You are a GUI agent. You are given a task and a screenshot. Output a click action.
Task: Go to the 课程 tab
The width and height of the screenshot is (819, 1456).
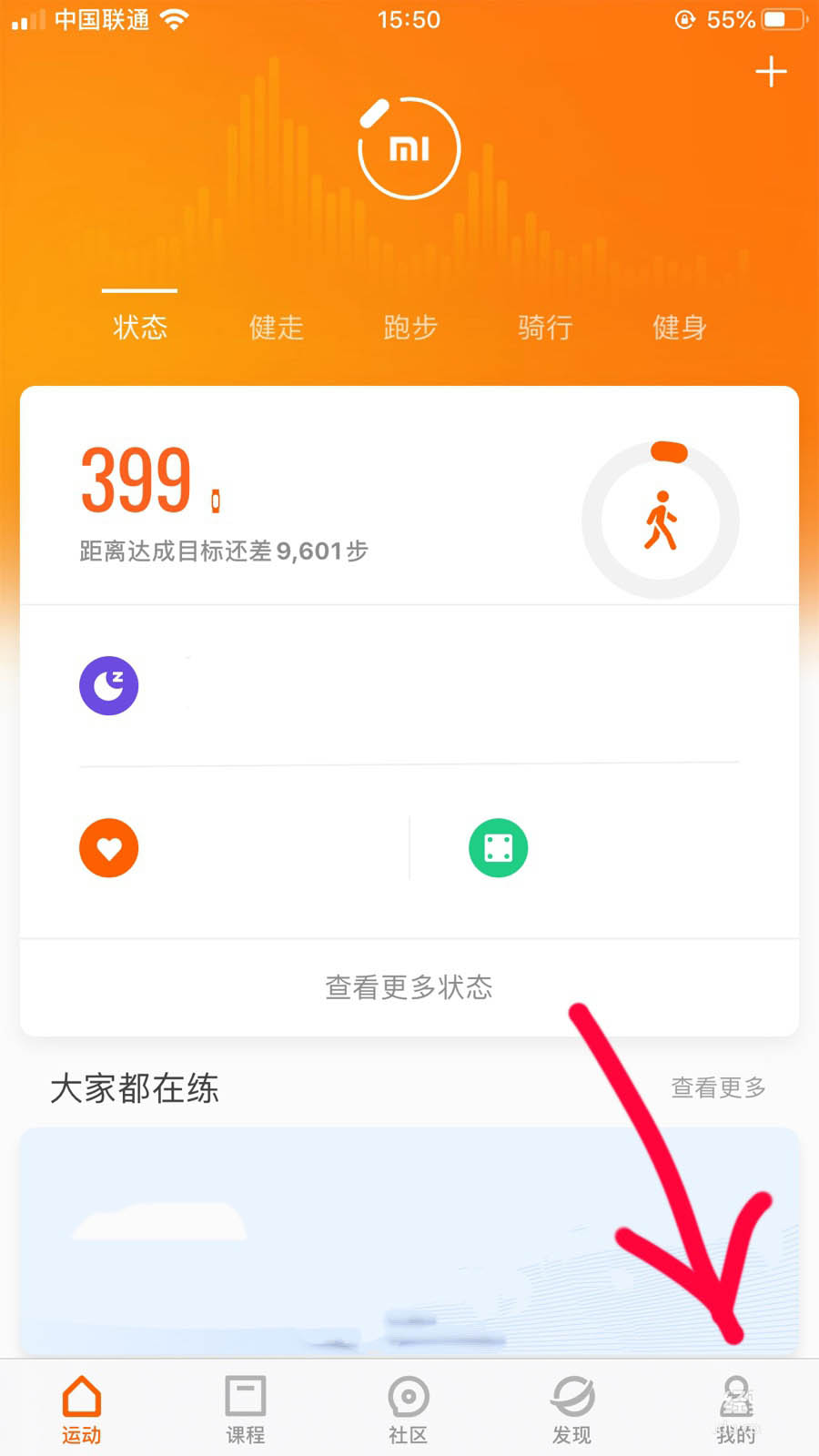[245, 1409]
